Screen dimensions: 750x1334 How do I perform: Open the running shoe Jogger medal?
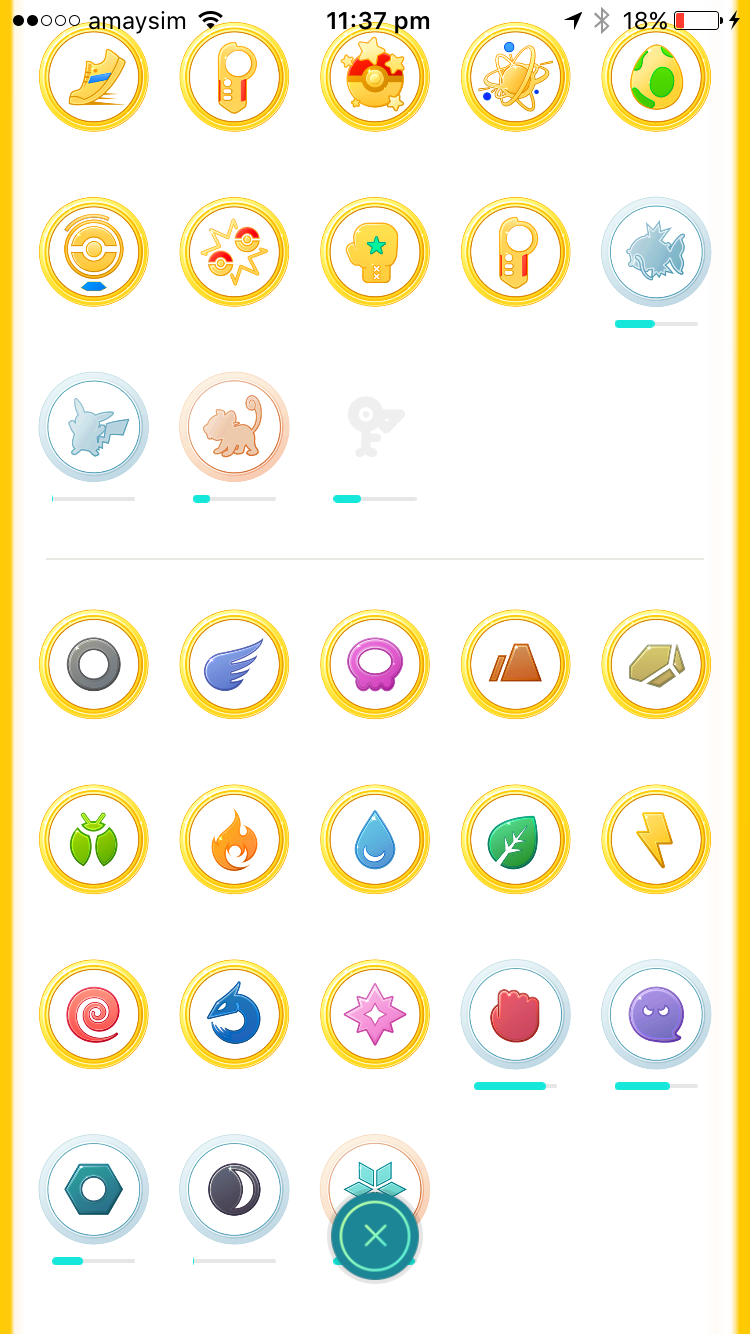click(94, 77)
